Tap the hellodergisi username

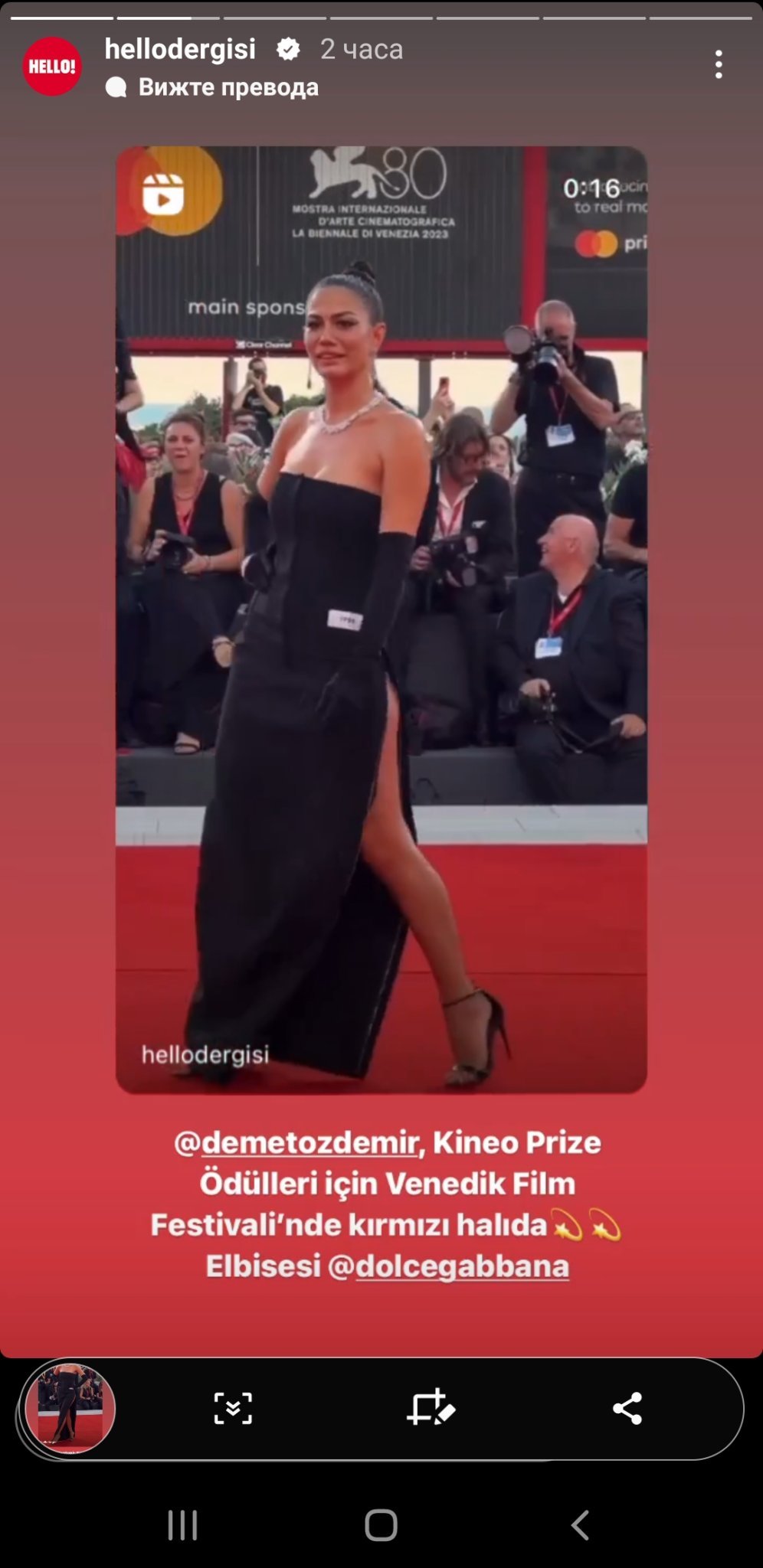pos(180,49)
